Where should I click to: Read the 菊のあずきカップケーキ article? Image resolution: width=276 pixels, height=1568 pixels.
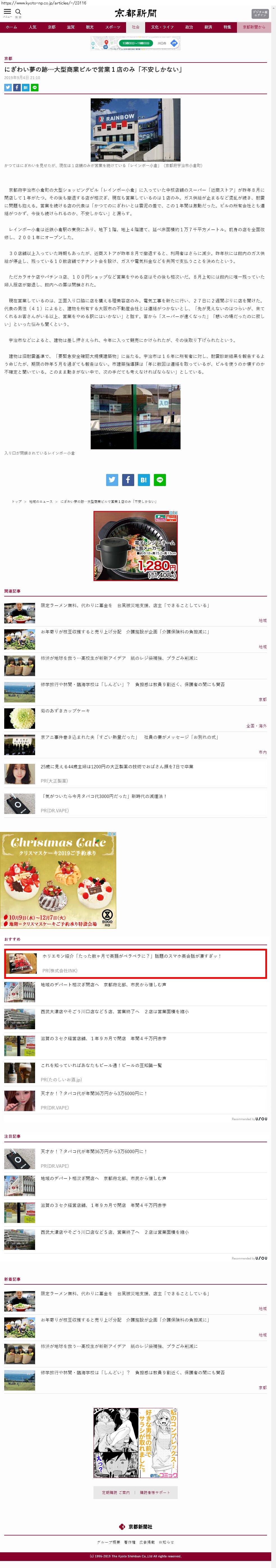65,711
